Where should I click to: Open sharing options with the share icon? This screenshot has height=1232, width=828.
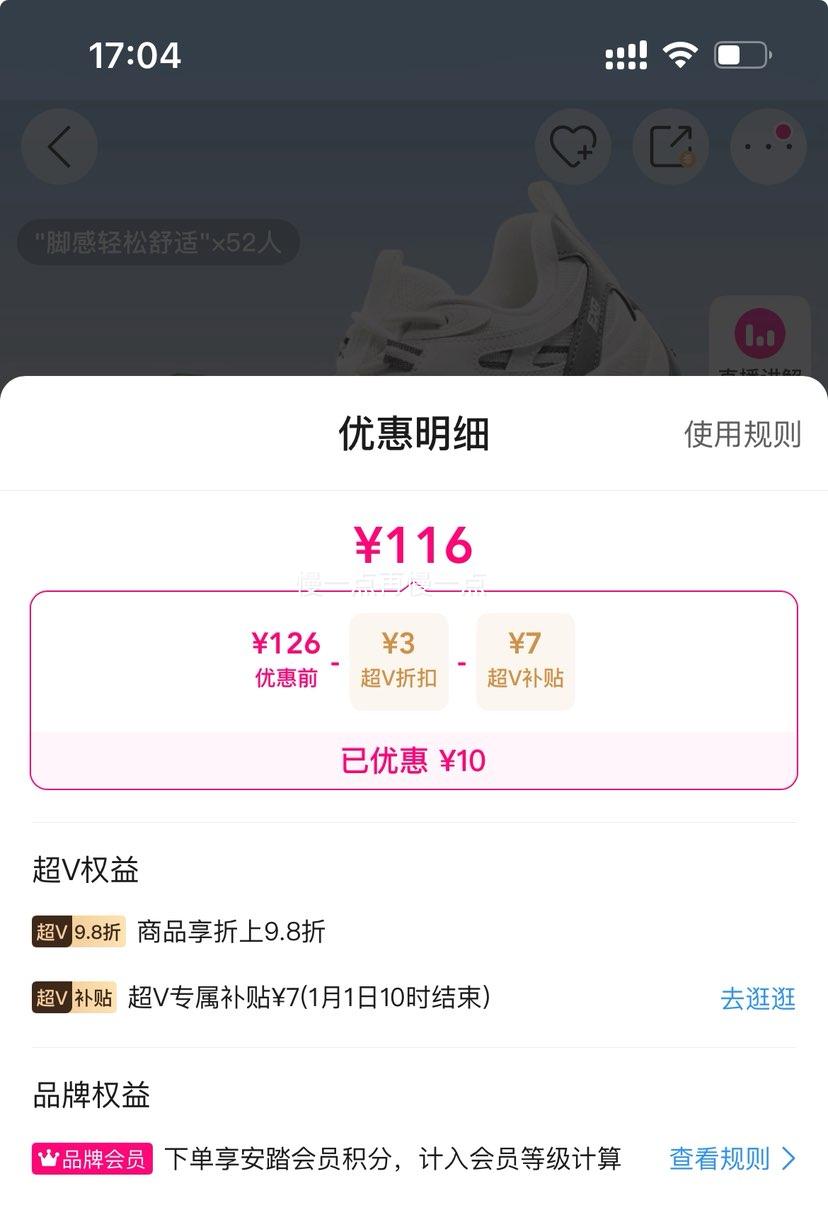tap(670, 145)
